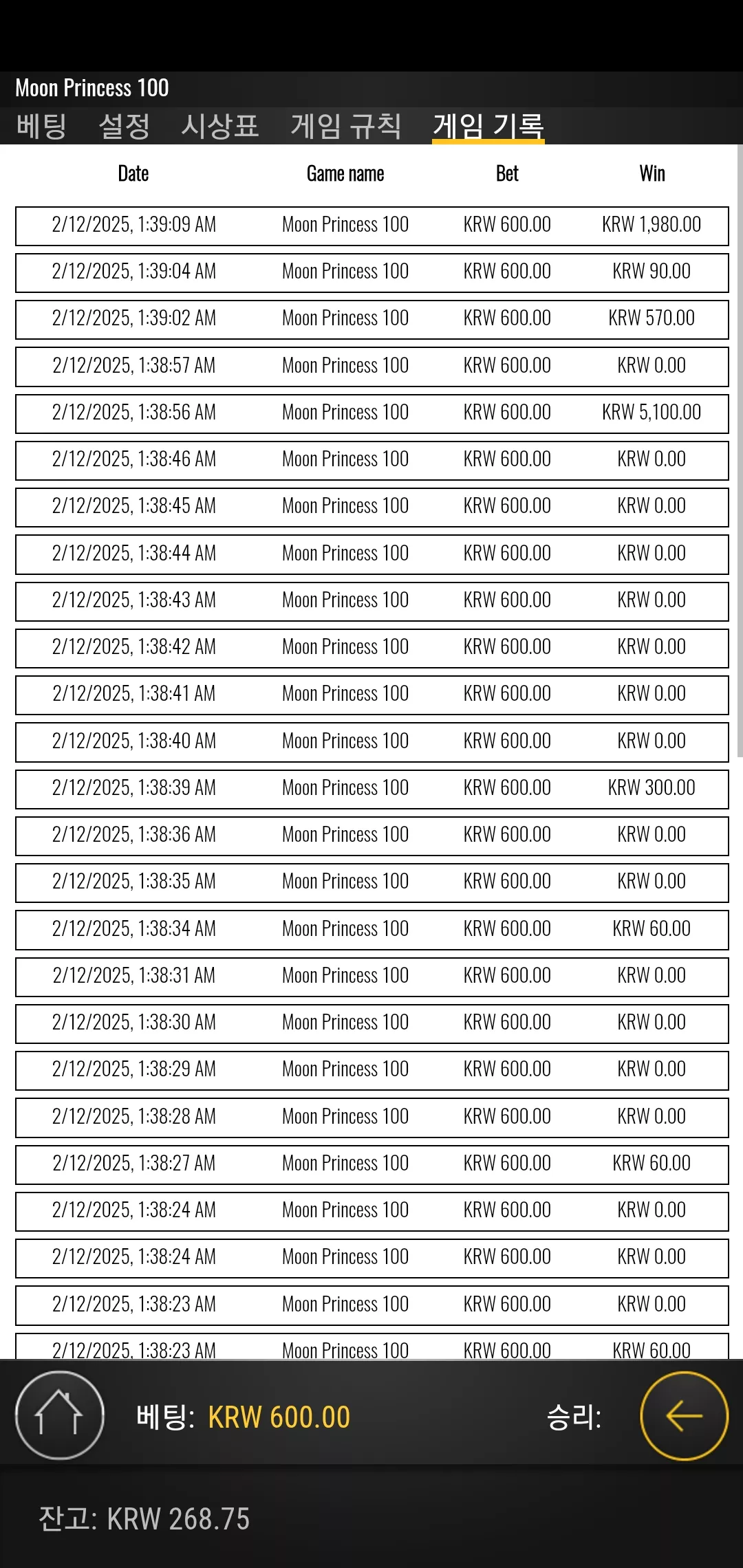Open the 1:39:09 AM game record
Viewport: 743px width, 1568px height.
(x=372, y=226)
